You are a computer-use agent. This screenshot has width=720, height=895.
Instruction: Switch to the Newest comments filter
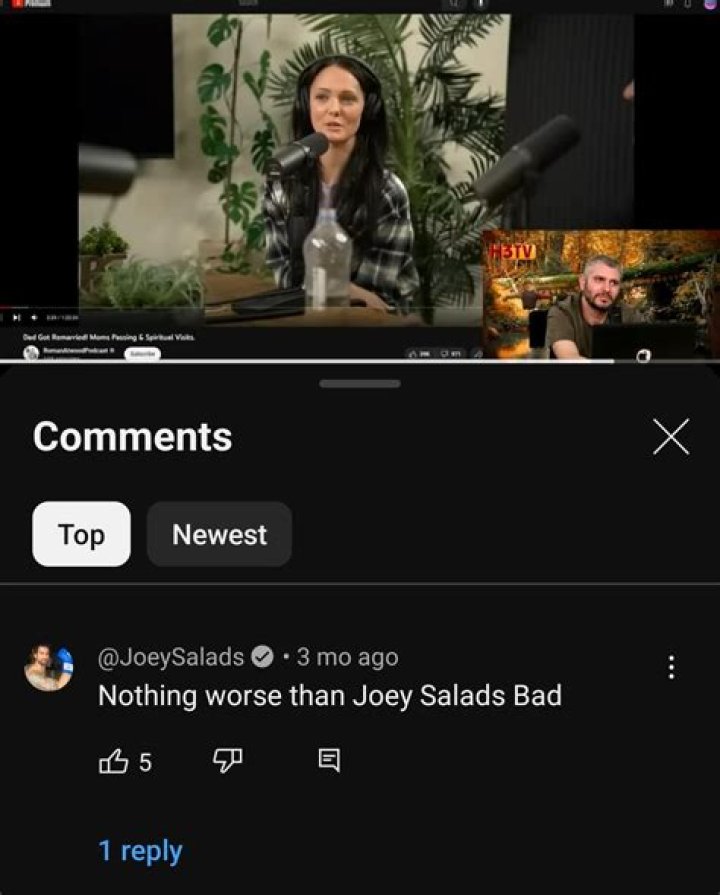pyautogui.click(x=219, y=535)
